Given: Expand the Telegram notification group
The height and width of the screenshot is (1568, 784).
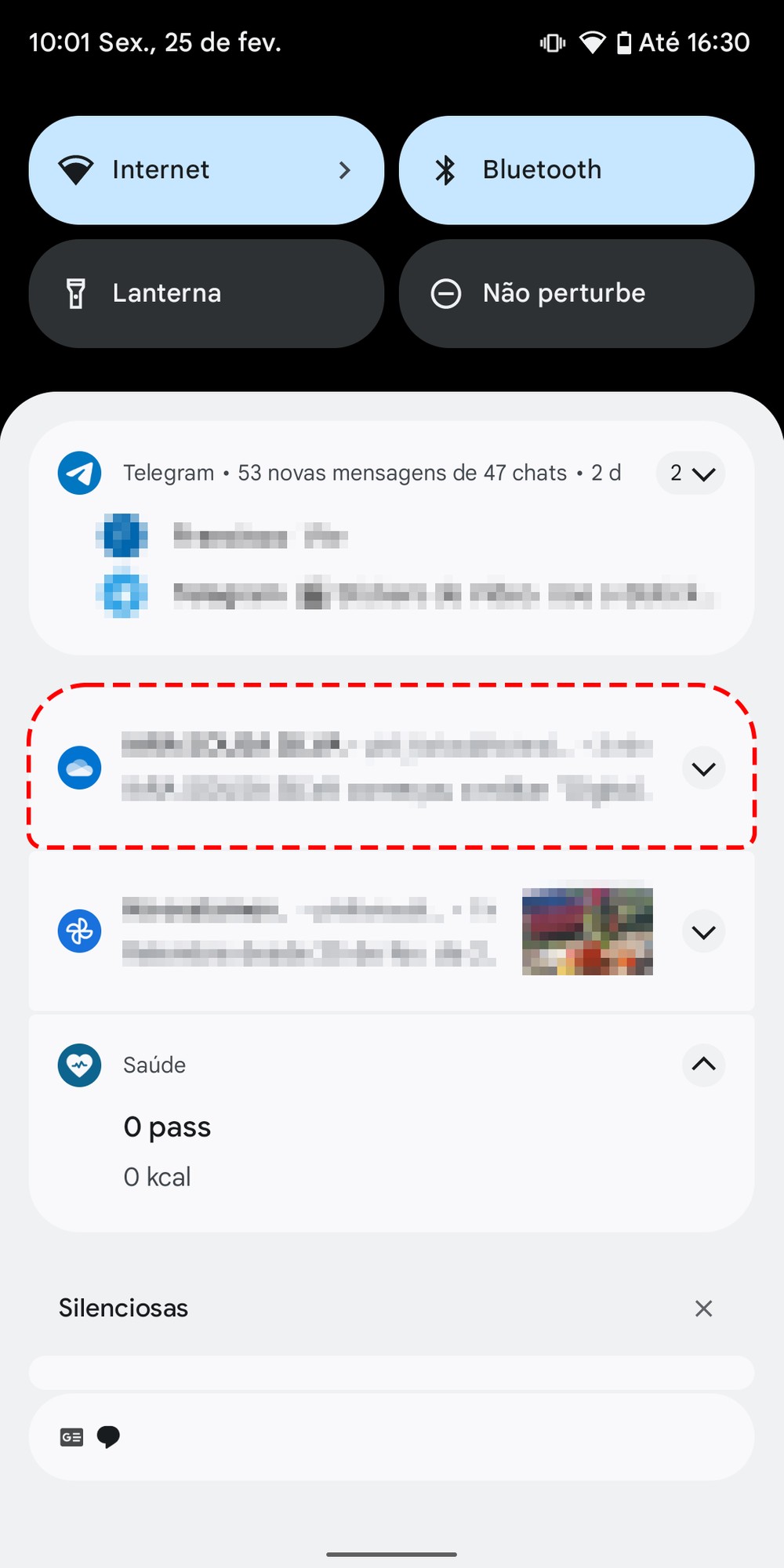Looking at the screenshot, I should point(691,474).
